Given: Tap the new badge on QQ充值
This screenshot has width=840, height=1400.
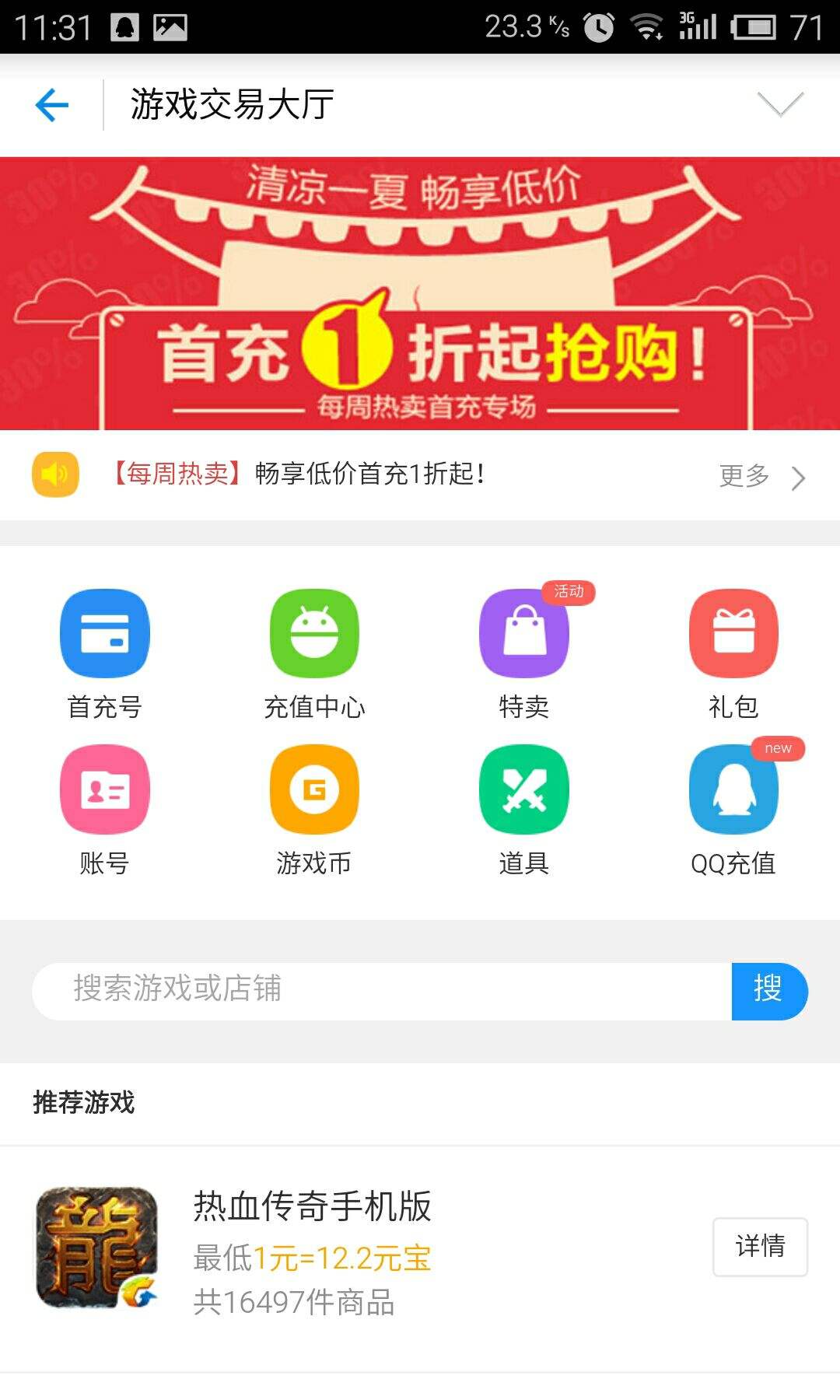Looking at the screenshot, I should click(779, 748).
